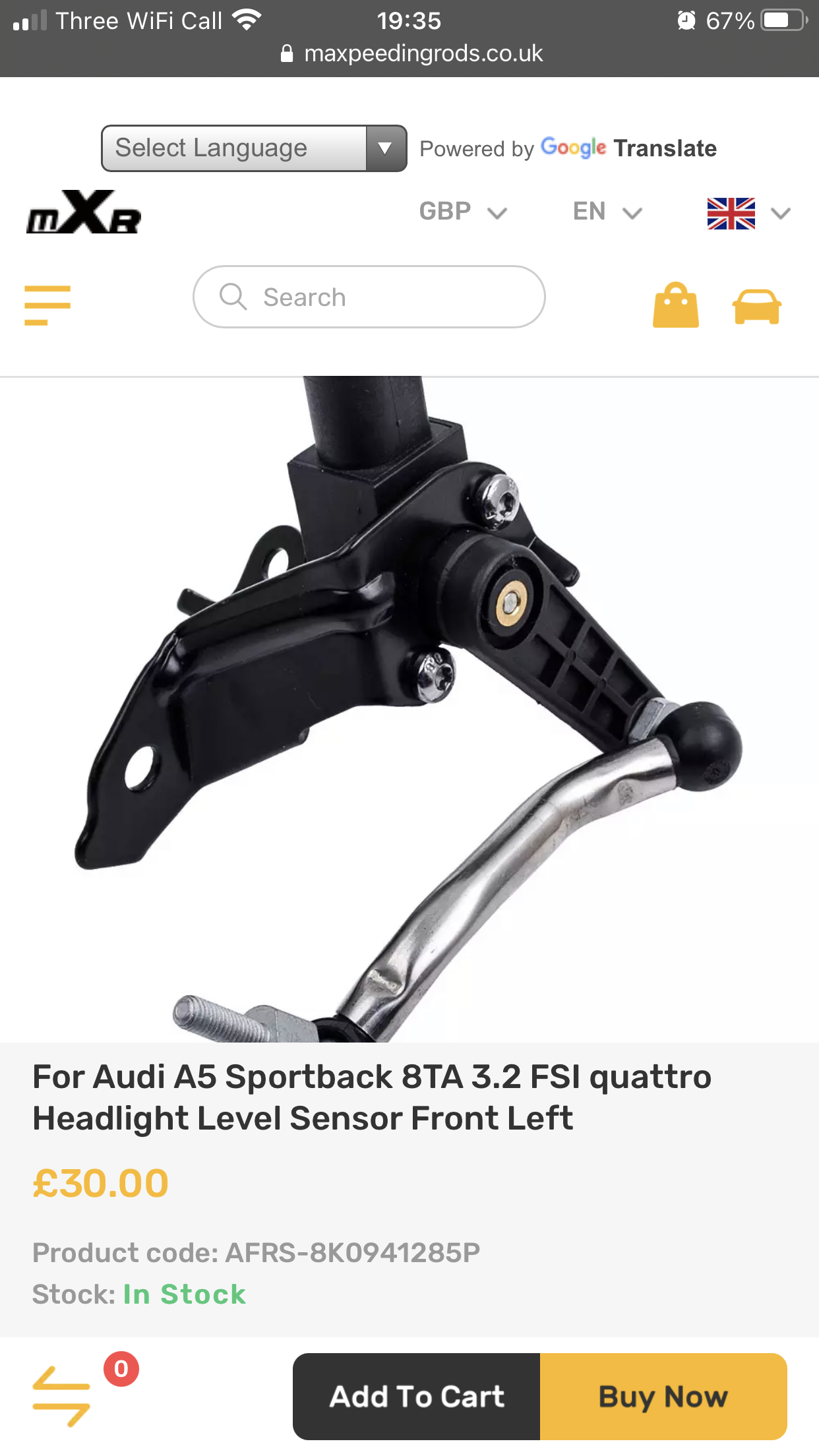Expand the GBP currency selector

click(463, 212)
